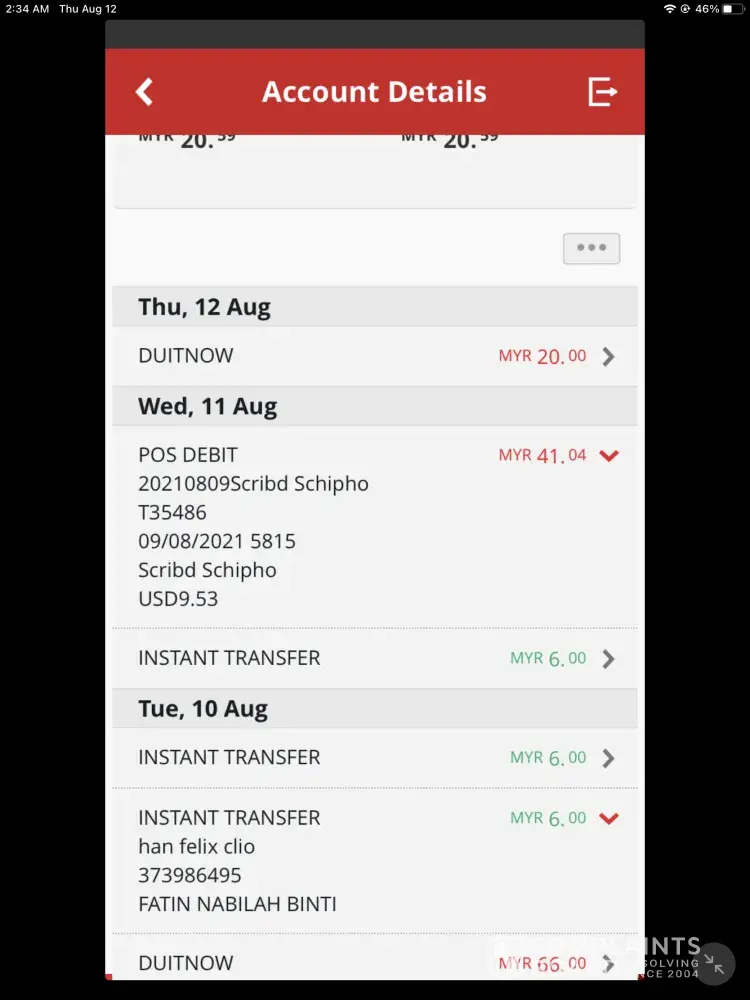Tap the logout icon in the header
The width and height of the screenshot is (750, 1000).
pyautogui.click(x=602, y=92)
